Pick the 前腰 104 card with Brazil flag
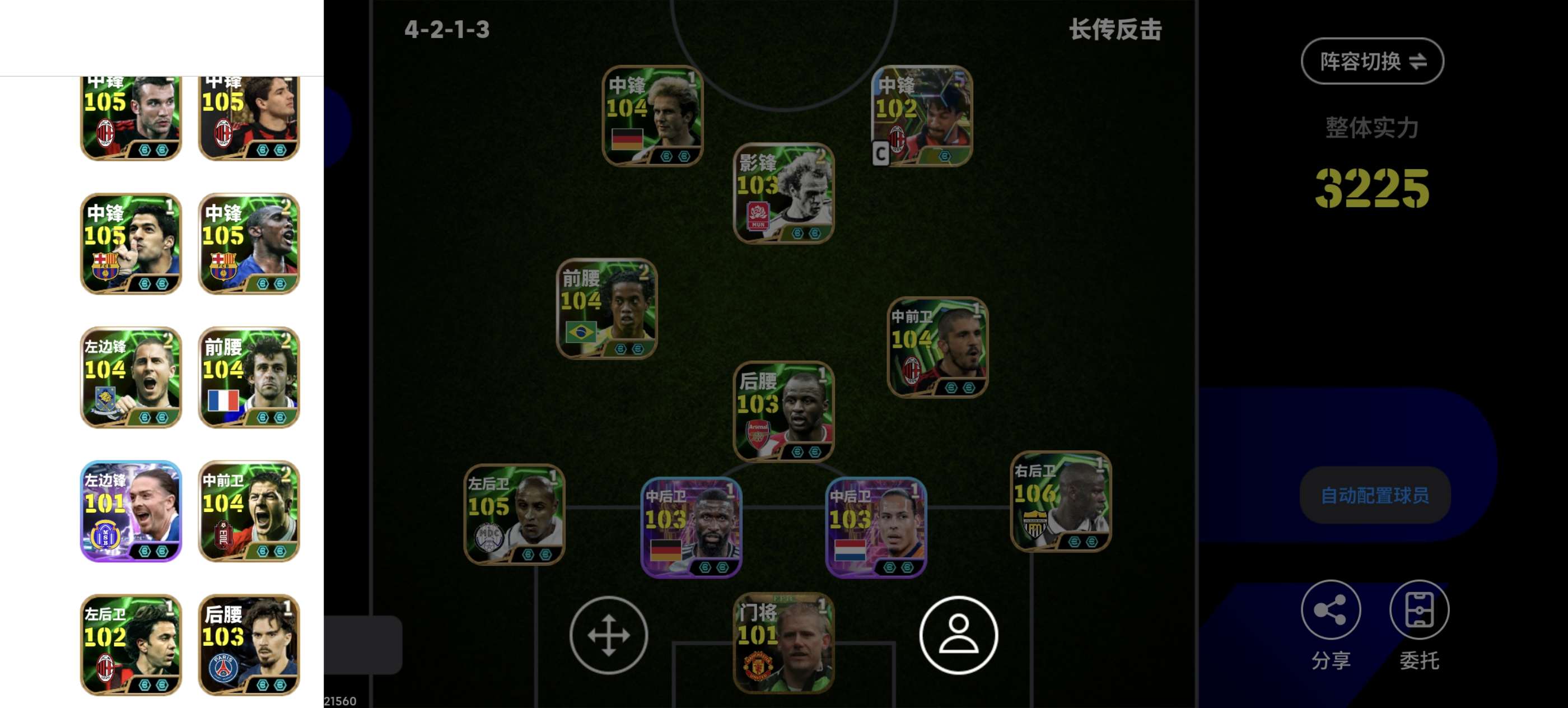1568x708 pixels. click(606, 309)
